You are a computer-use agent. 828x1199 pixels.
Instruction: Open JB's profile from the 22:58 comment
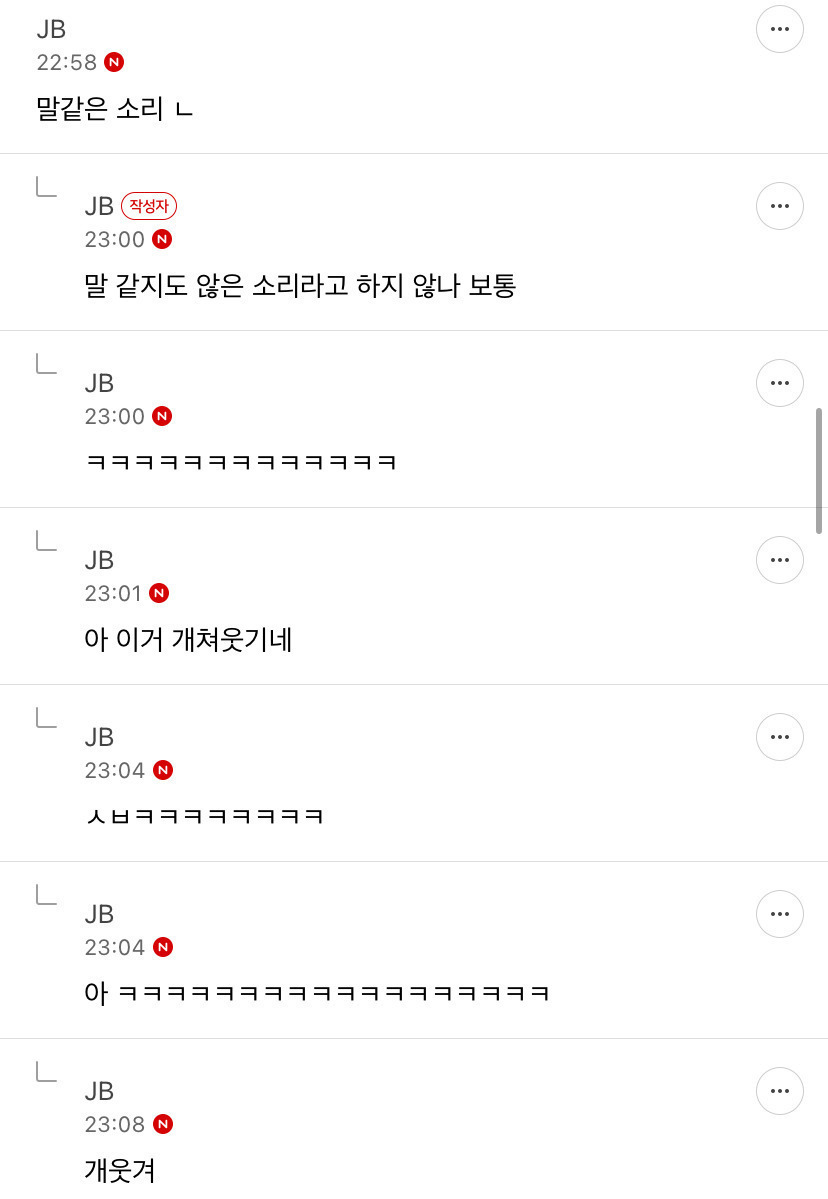(51, 29)
